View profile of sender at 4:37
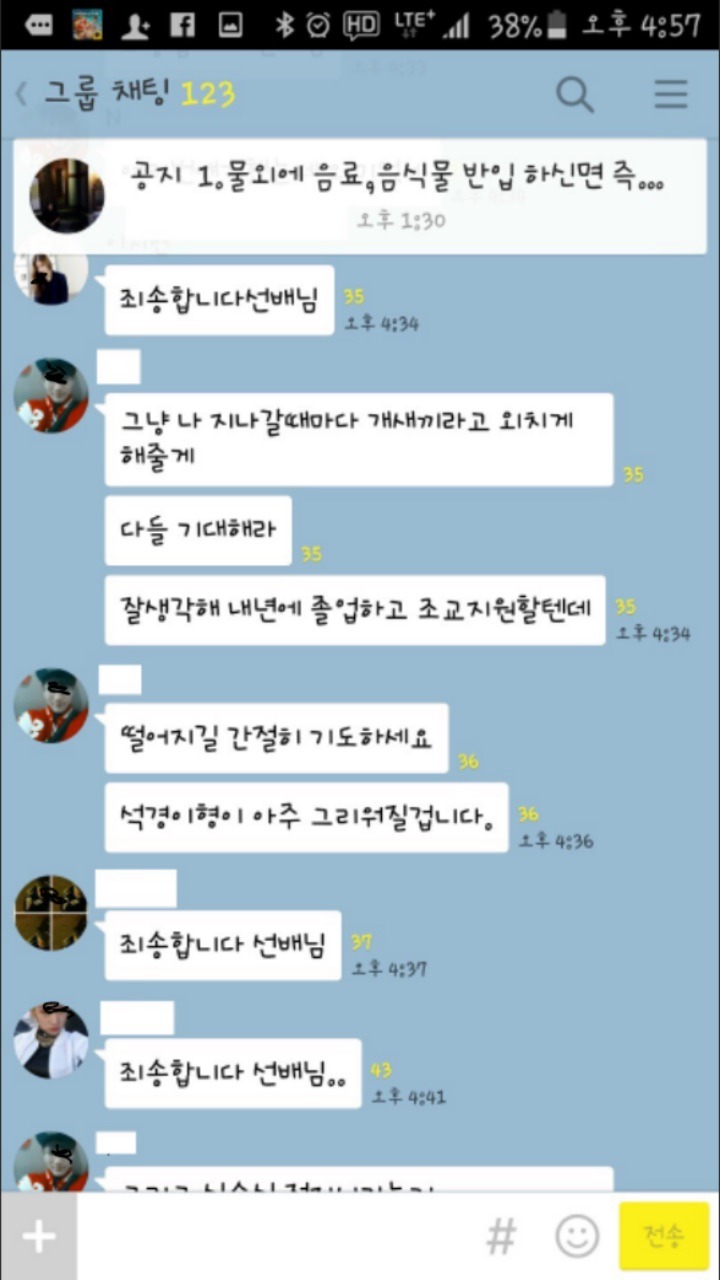 [50, 913]
